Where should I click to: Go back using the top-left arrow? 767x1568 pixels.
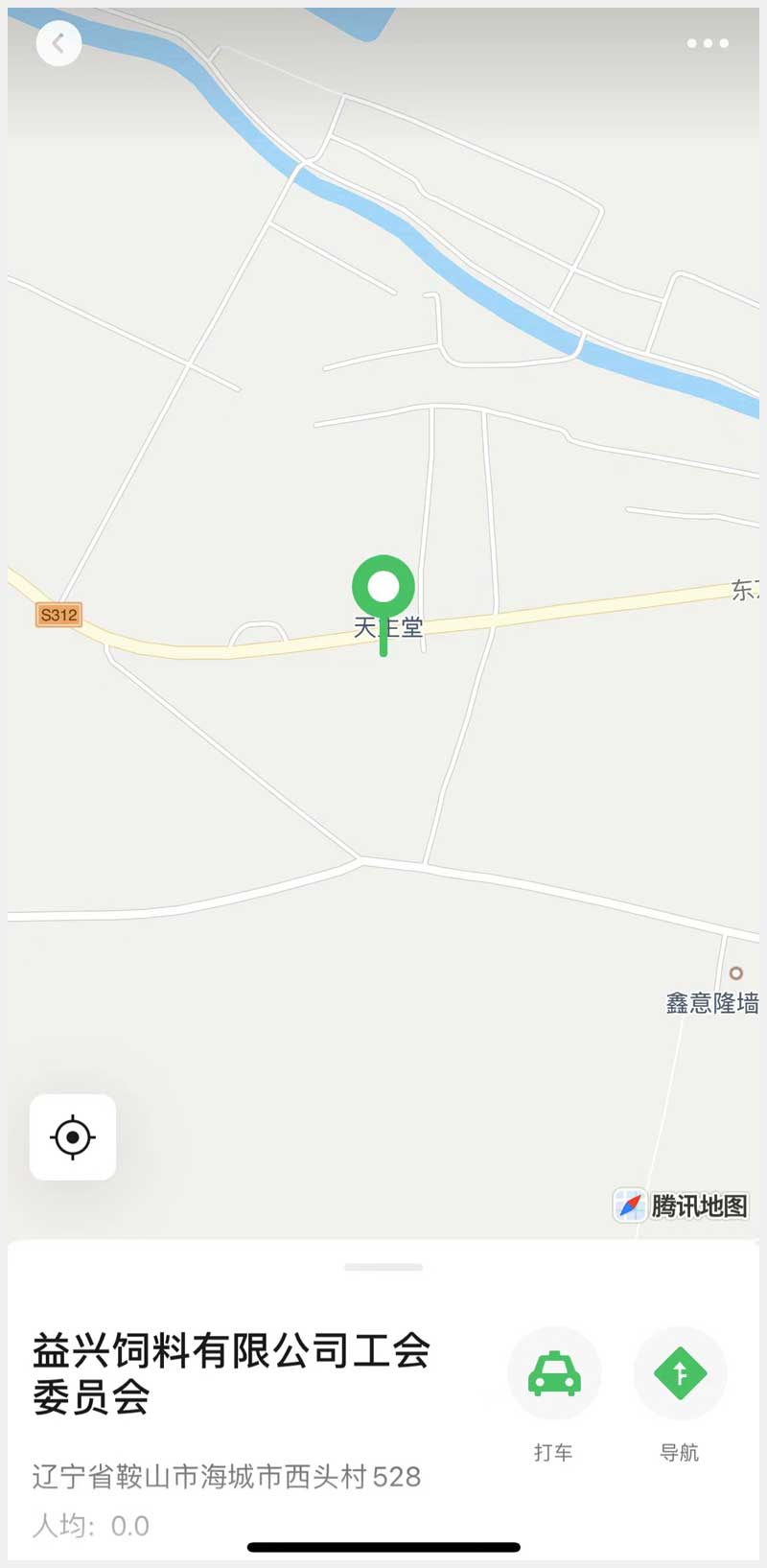[x=58, y=43]
